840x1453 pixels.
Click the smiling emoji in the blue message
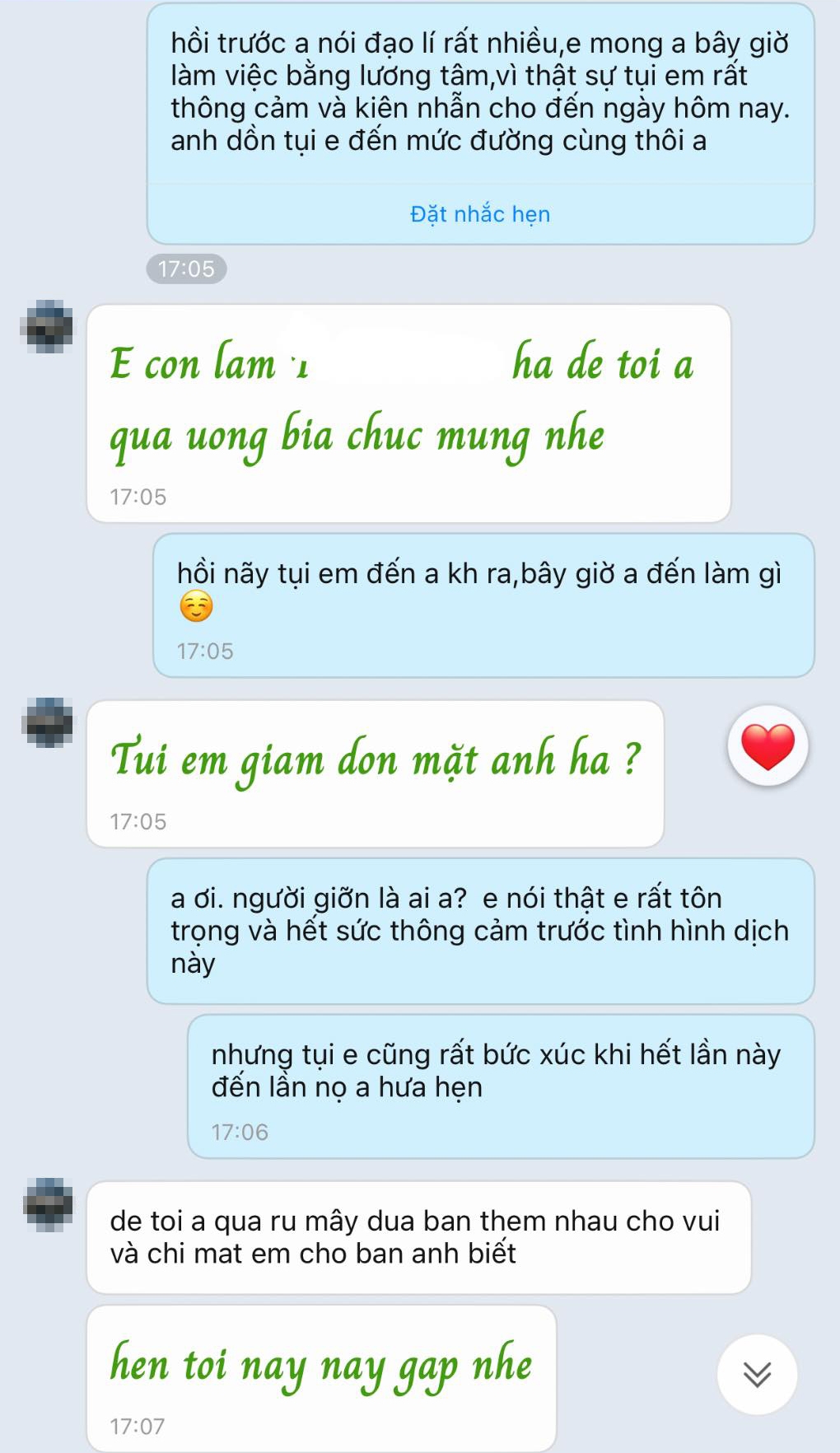(196, 607)
